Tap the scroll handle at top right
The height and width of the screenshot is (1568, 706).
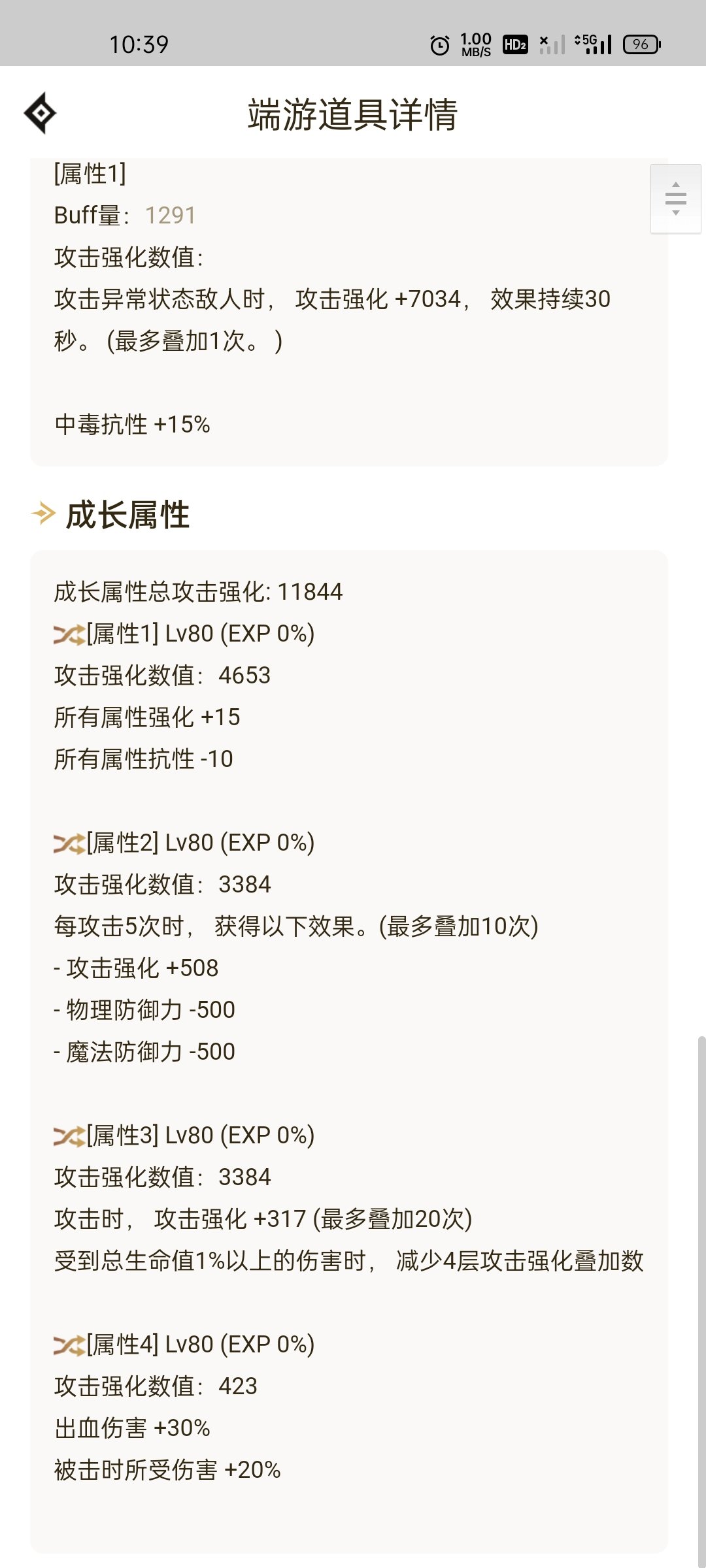pos(675,199)
